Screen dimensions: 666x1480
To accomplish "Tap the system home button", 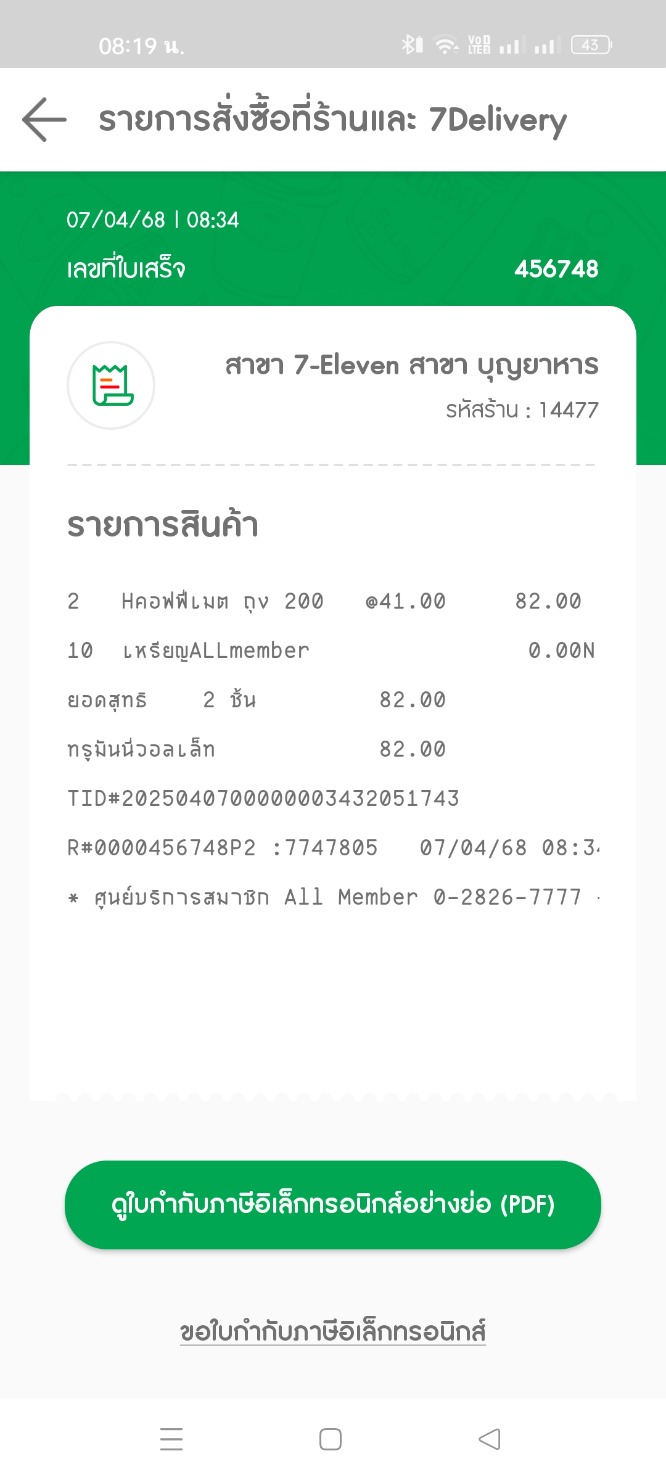I will point(330,1439).
